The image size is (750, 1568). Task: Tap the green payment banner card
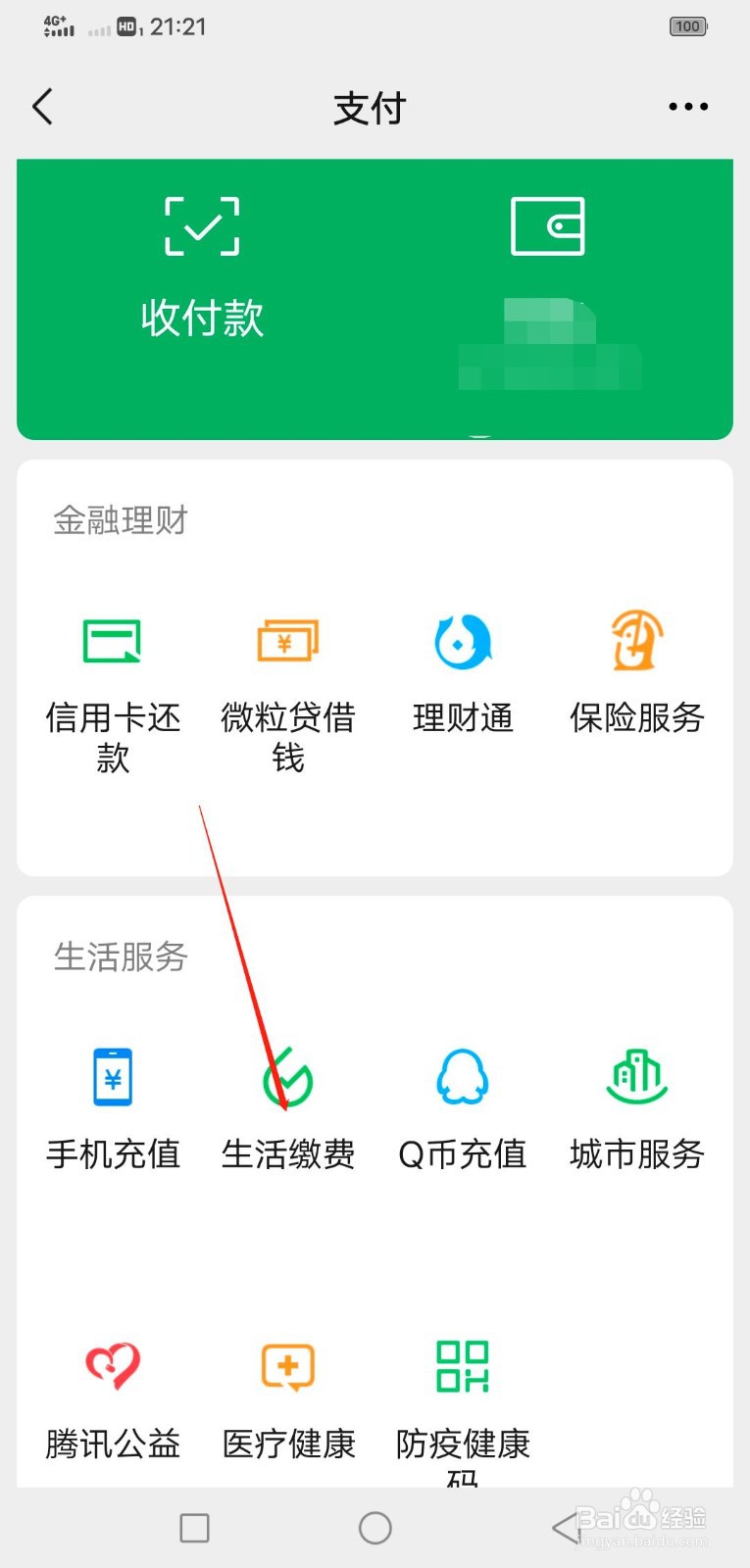click(x=375, y=299)
